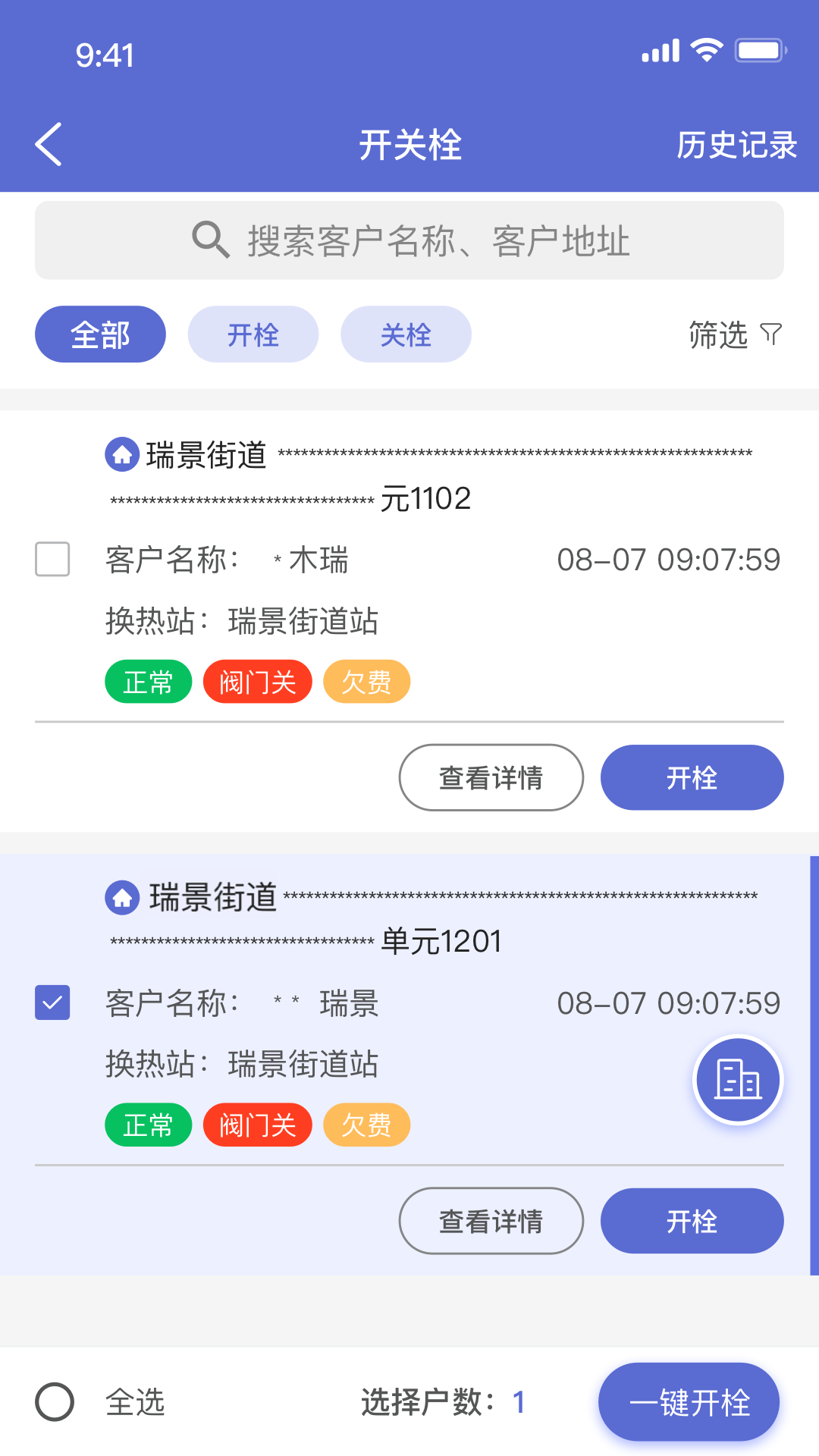Check the checkbox for customer 木瑞
The height and width of the screenshot is (1456, 819).
pos(52,560)
